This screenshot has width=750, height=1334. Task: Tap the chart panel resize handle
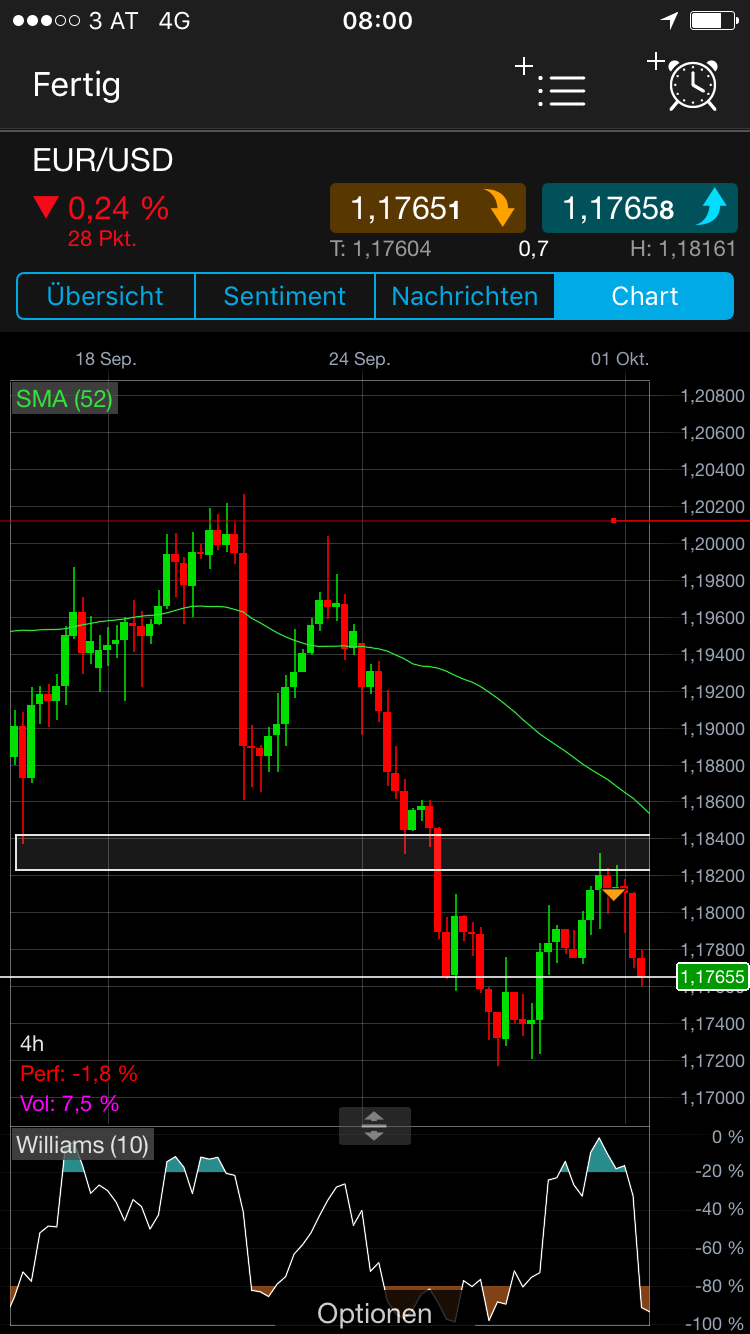pyautogui.click(x=374, y=1125)
